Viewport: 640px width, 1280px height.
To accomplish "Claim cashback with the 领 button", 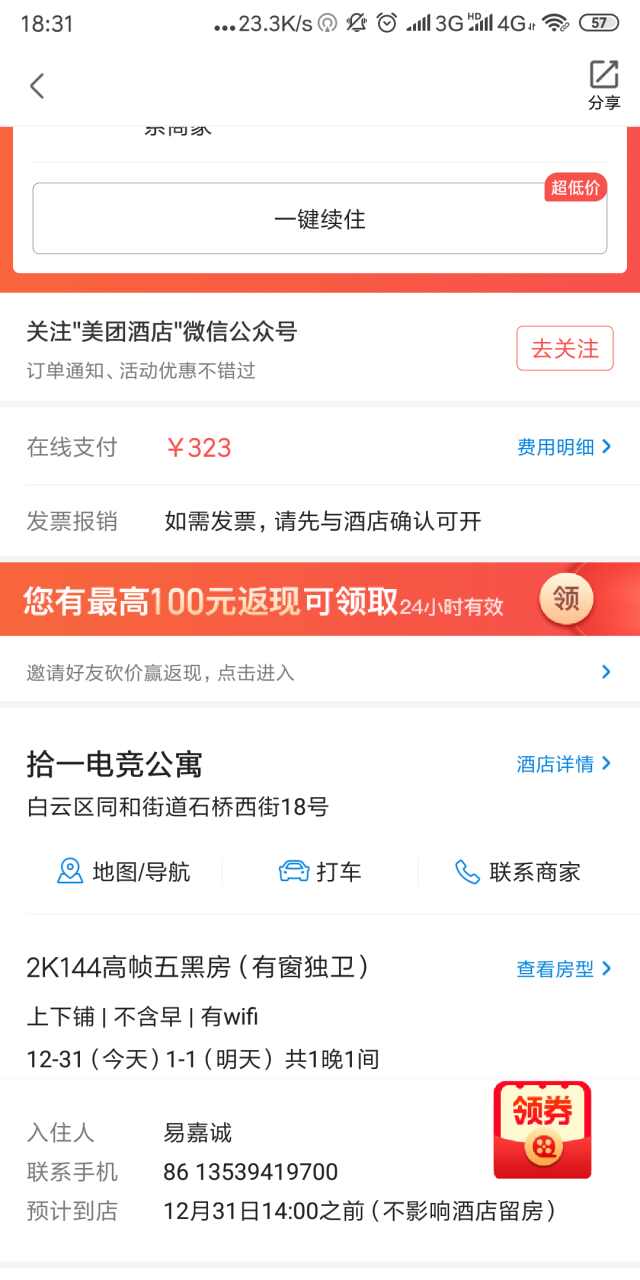I will click(x=566, y=599).
